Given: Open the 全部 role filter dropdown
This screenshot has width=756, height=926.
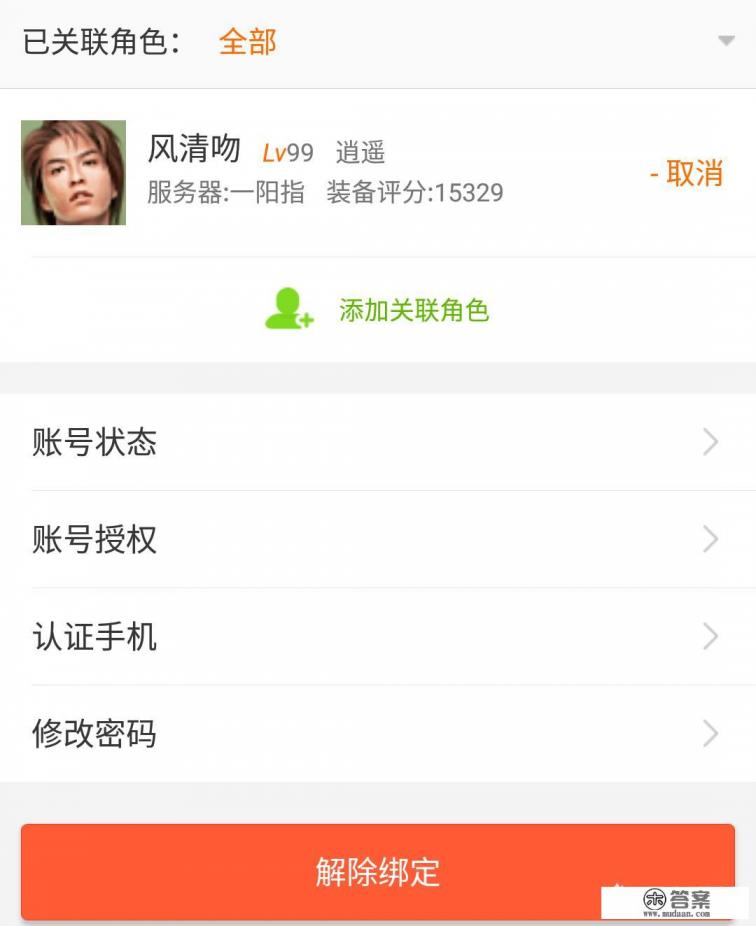Looking at the screenshot, I should pyautogui.click(x=246, y=42).
